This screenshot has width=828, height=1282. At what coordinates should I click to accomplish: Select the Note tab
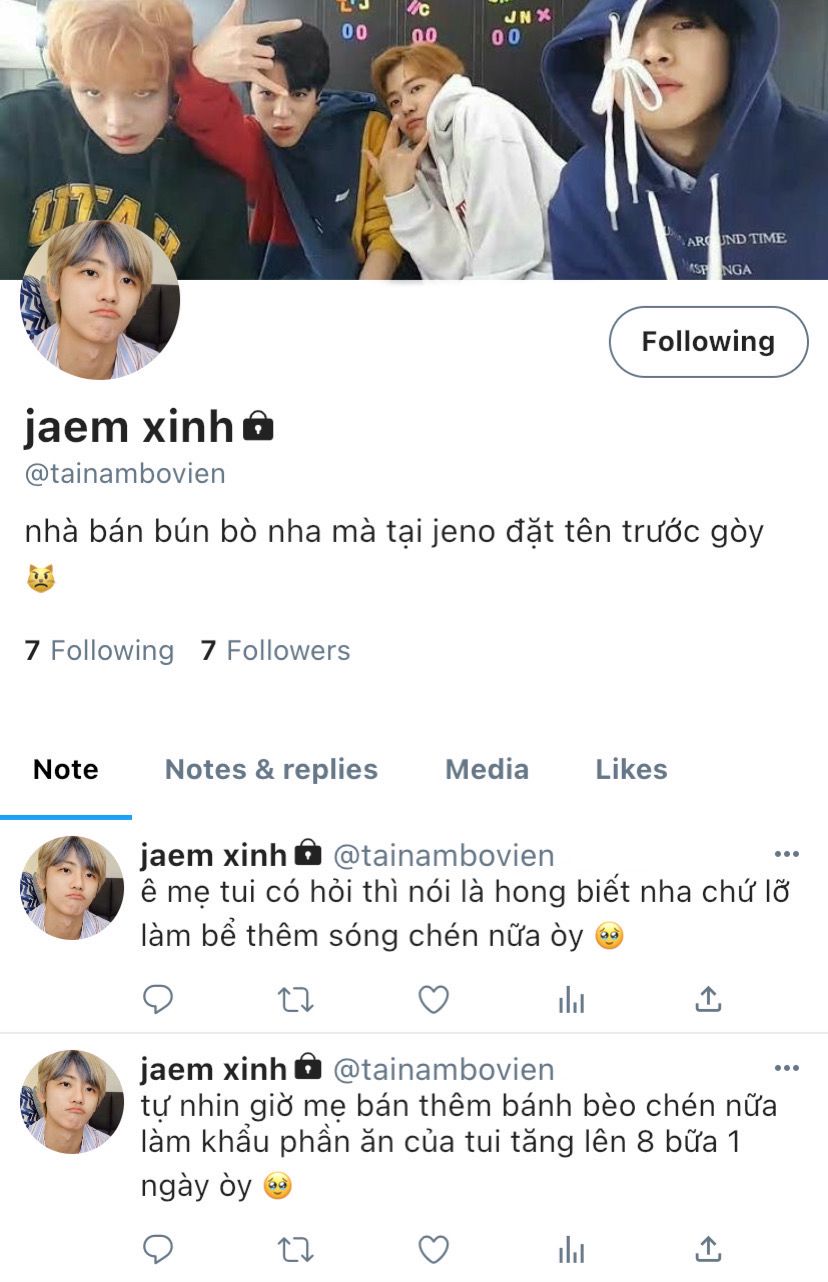(x=66, y=769)
